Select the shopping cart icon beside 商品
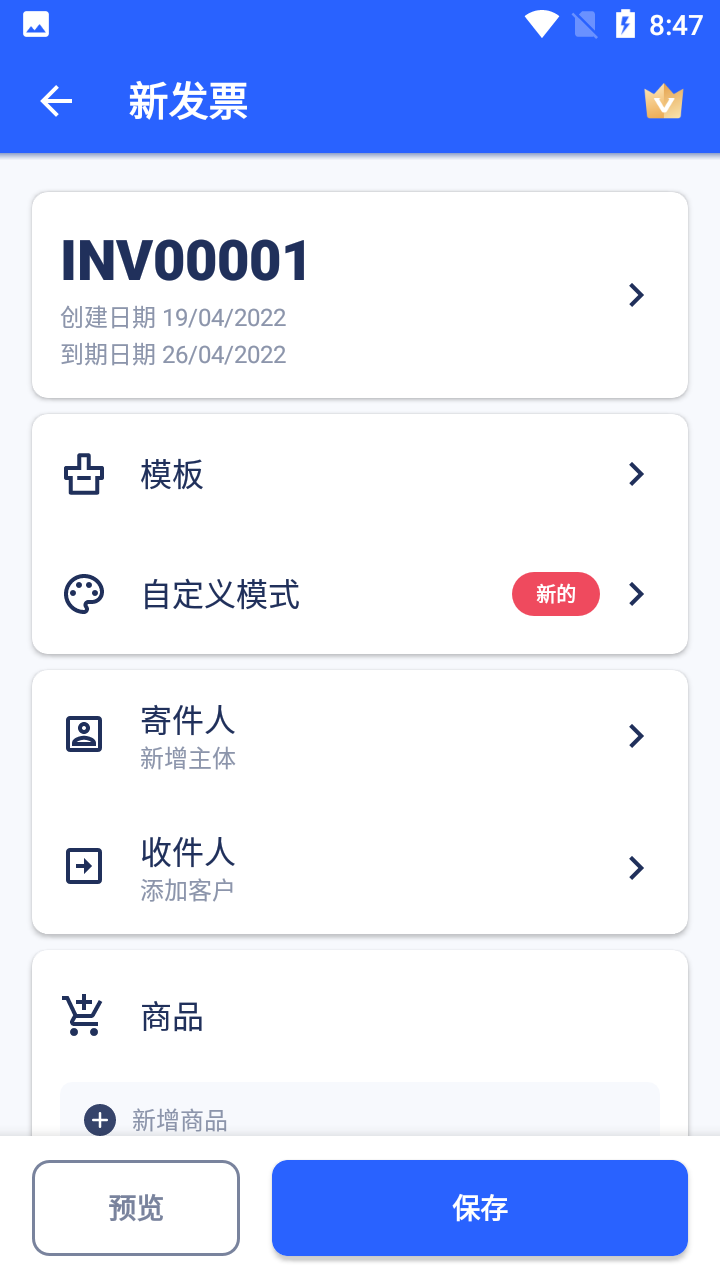Screen dimensions: 720x1280 [84, 1014]
